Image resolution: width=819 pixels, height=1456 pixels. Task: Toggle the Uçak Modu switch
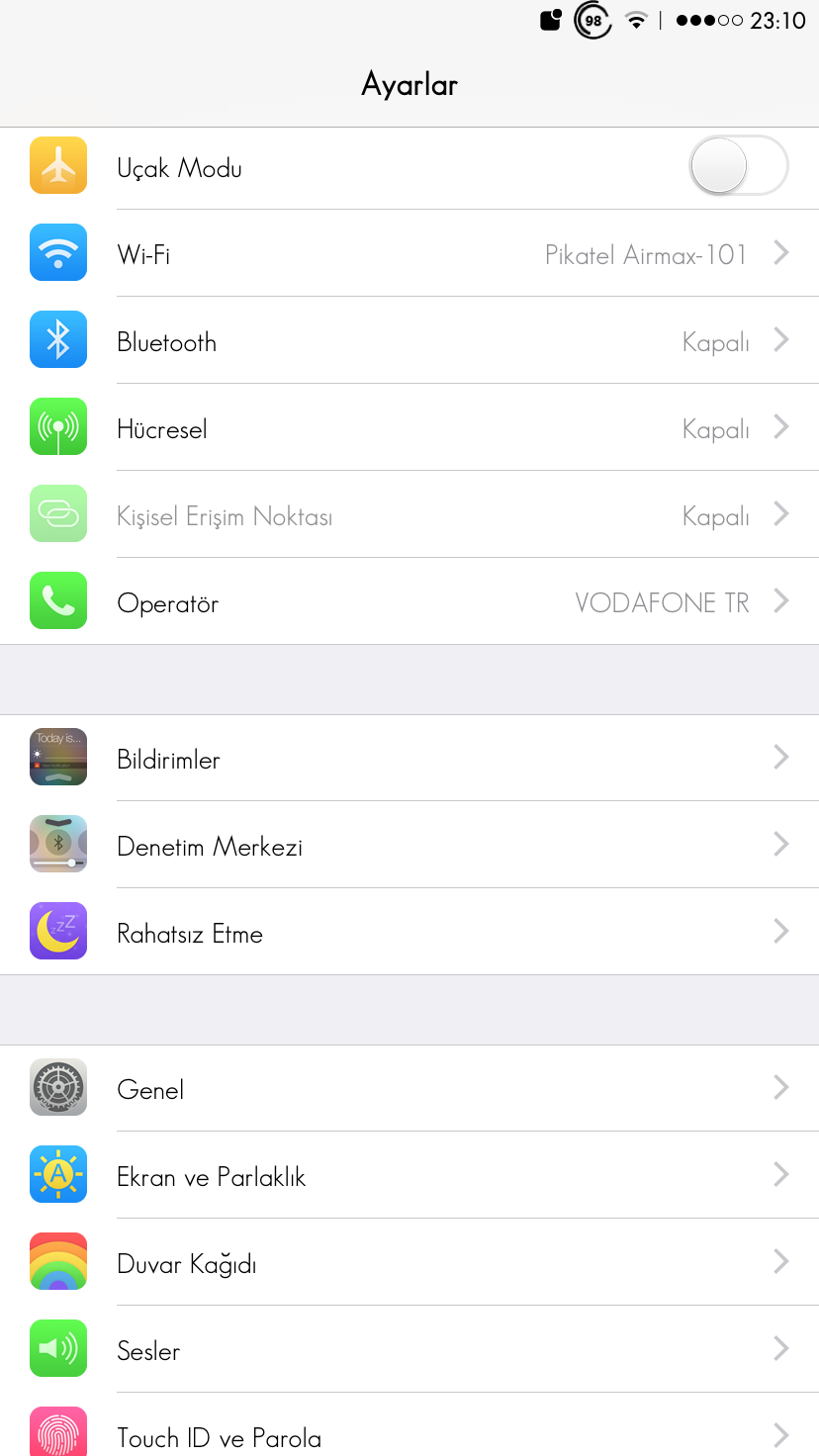[x=739, y=166]
